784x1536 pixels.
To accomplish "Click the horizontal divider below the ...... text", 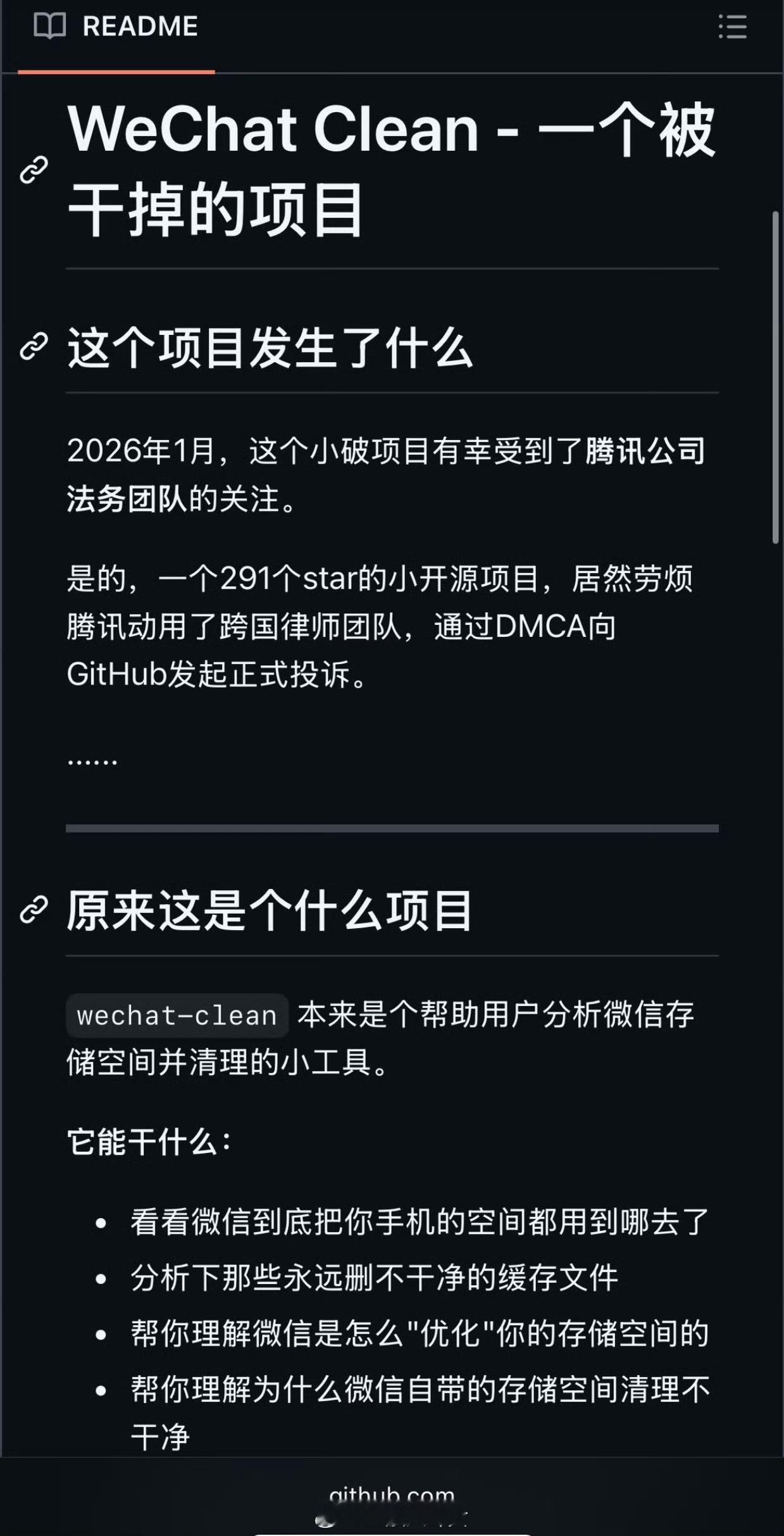I will pyautogui.click(x=392, y=828).
